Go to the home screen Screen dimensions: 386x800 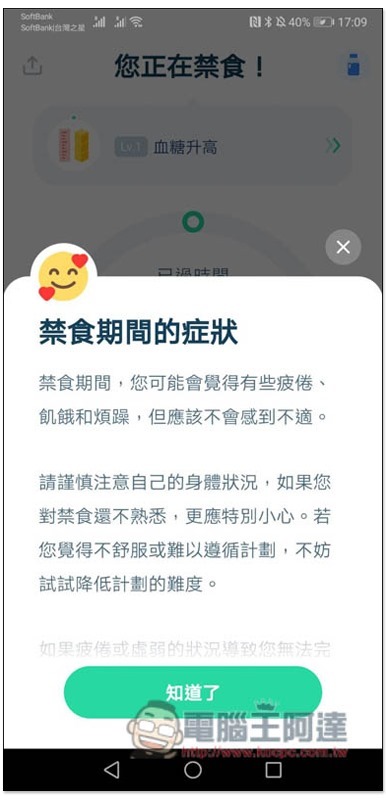[193, 769]
